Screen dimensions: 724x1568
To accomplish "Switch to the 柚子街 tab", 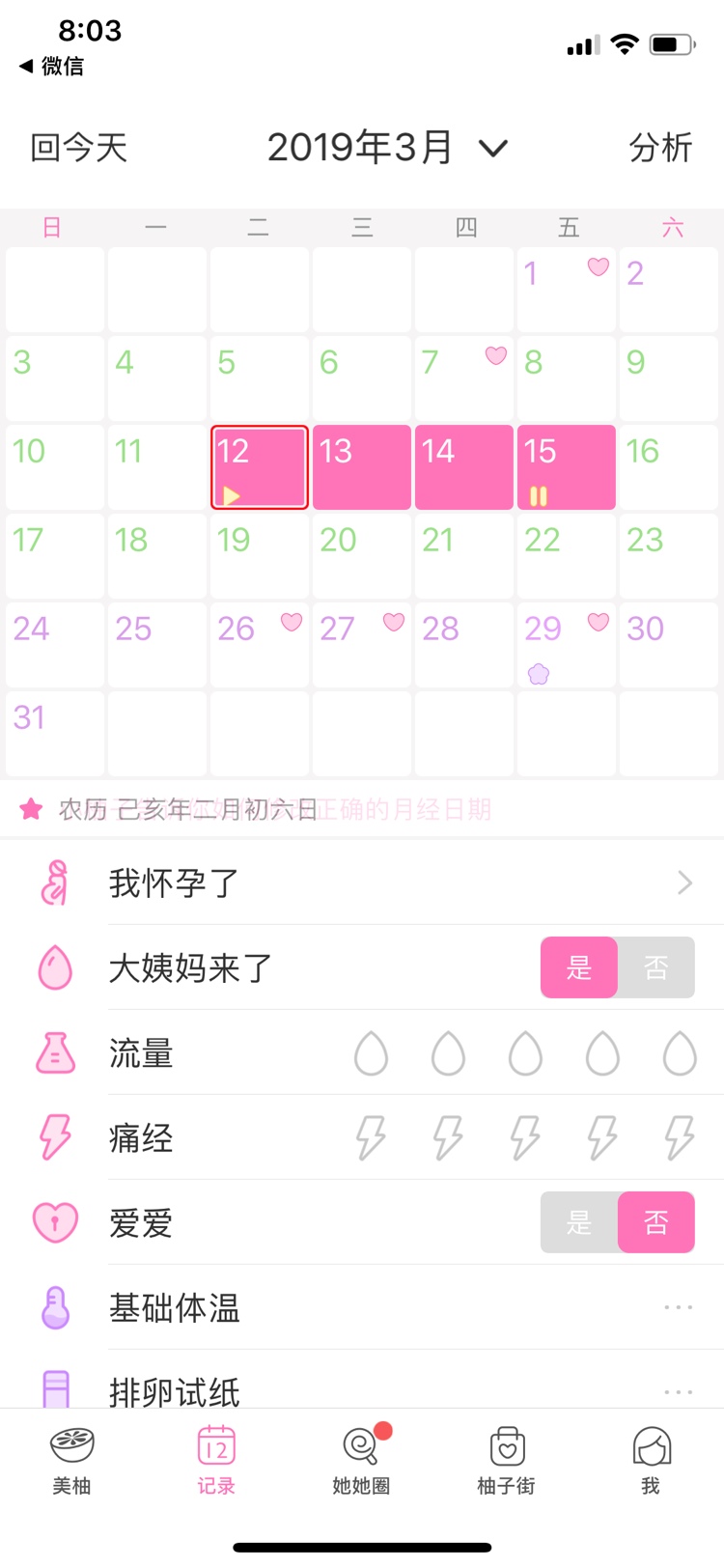I will (507, 1460).
